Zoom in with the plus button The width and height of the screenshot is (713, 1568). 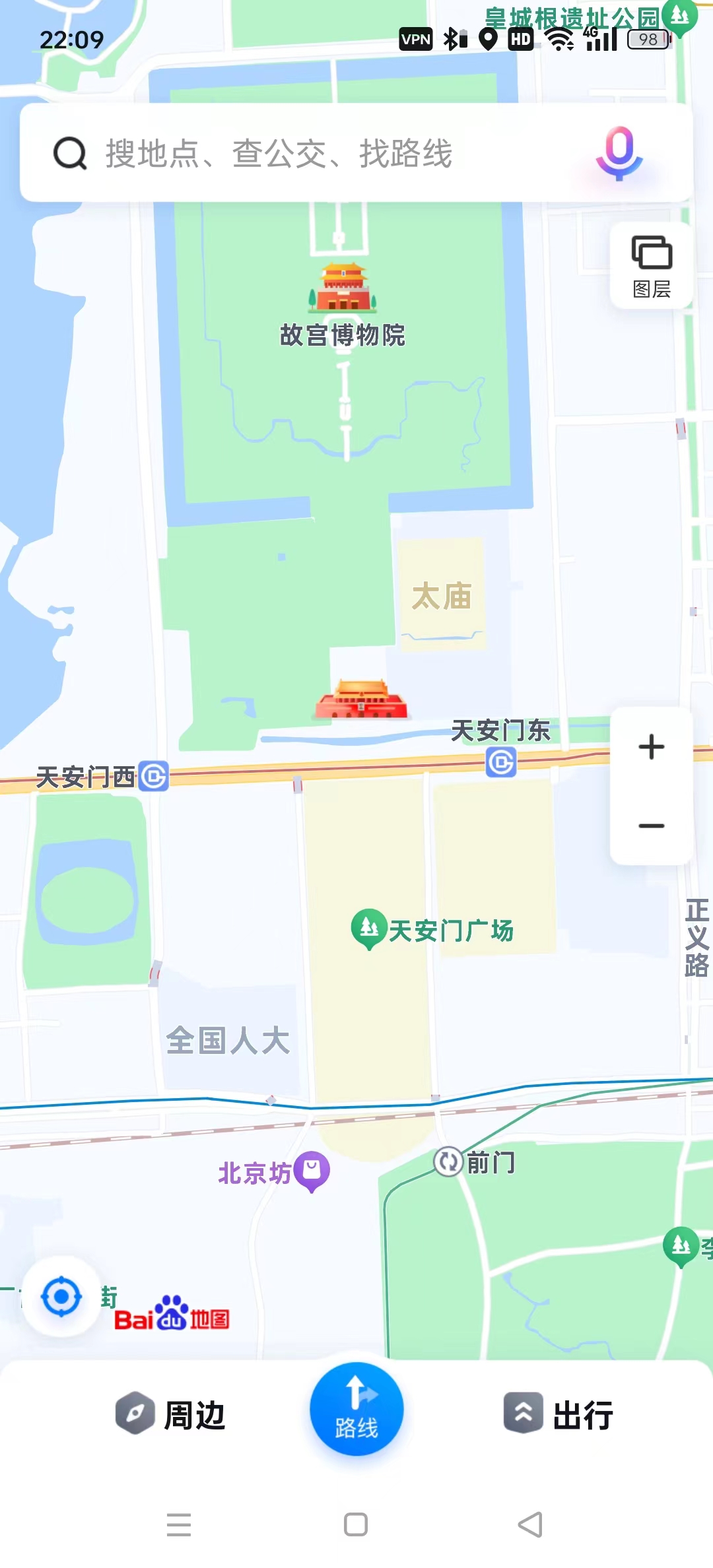pos(652,747)
